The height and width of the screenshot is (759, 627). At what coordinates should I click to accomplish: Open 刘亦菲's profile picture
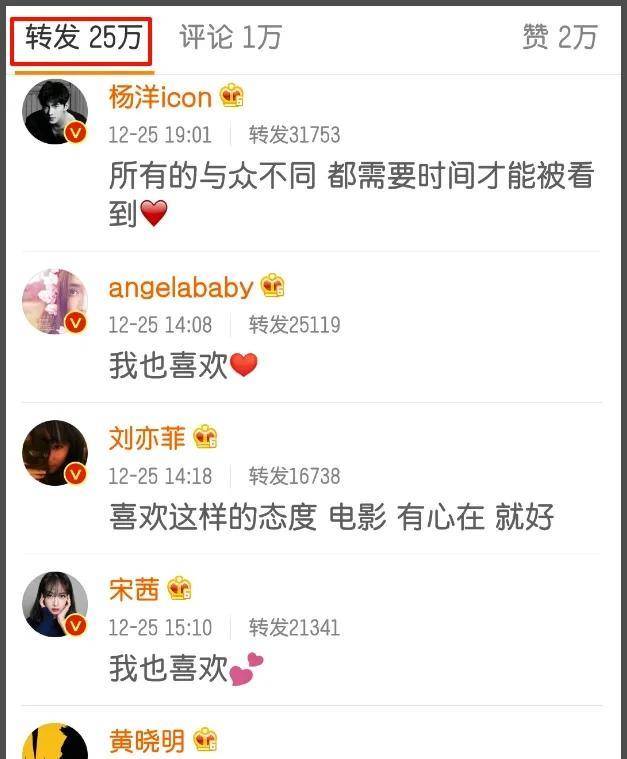click(55, 452)
